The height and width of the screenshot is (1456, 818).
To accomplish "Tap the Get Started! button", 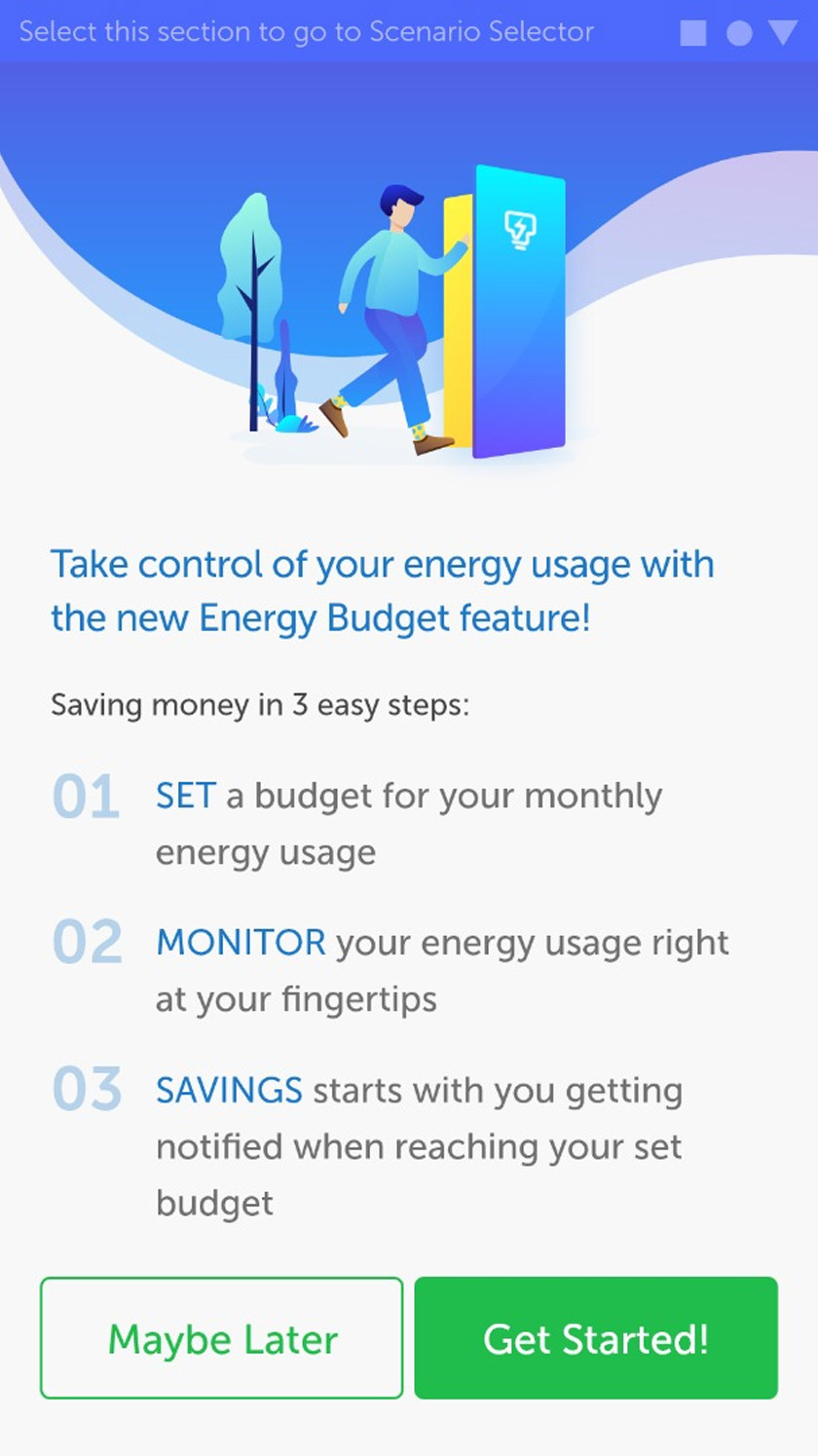I will [596, 1338].
